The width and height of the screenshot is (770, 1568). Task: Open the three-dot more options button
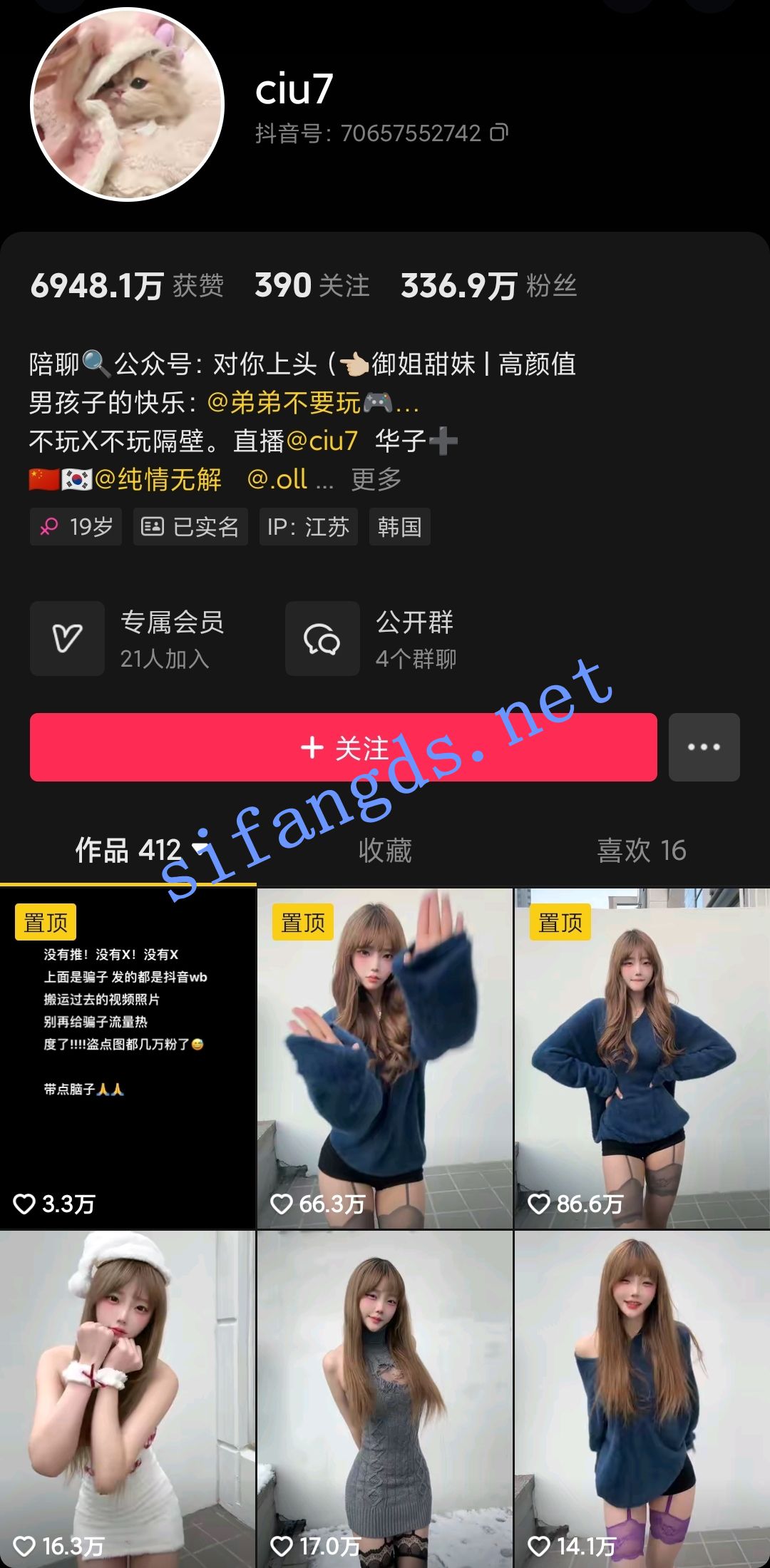704,747
